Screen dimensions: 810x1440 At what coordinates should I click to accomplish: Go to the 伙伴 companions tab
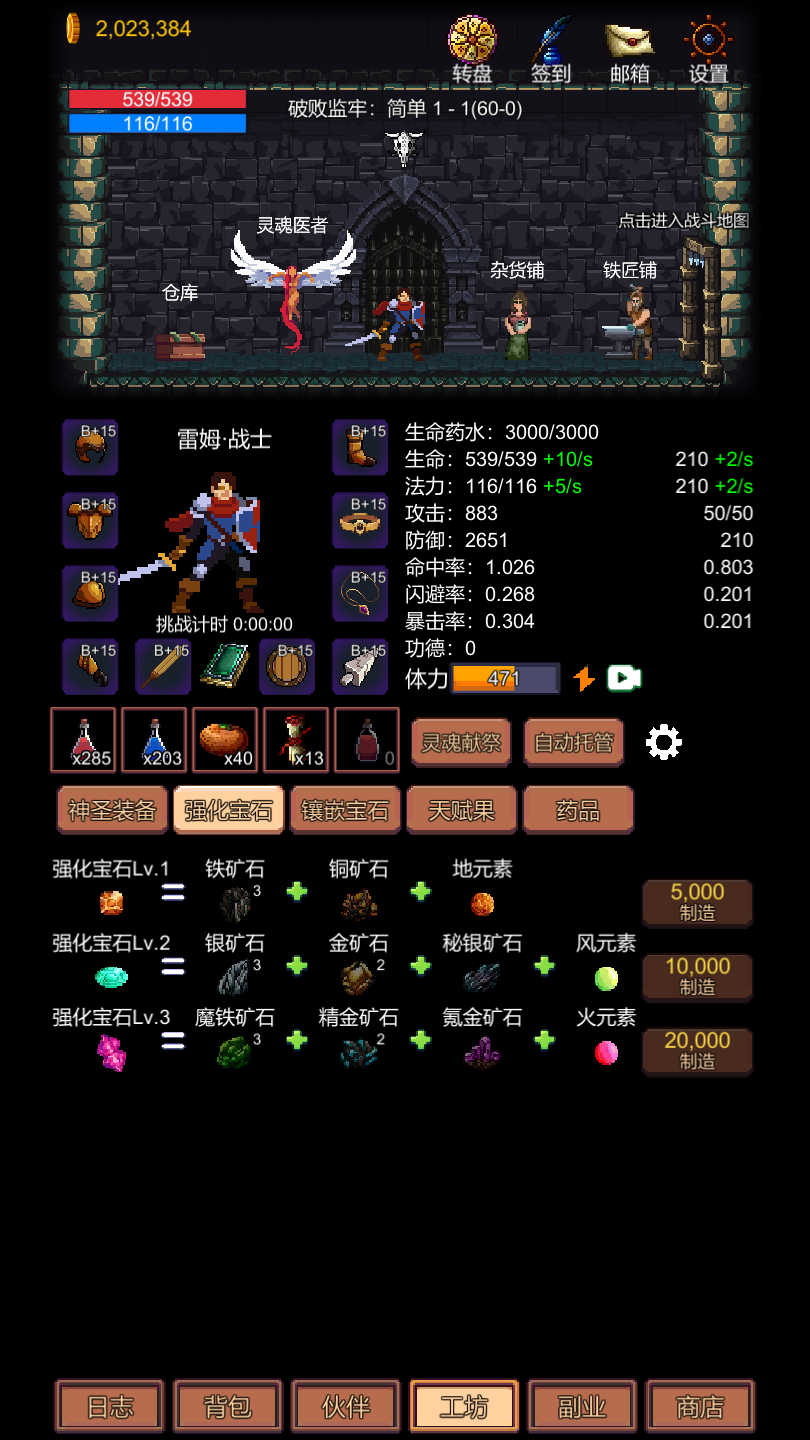346,1407
